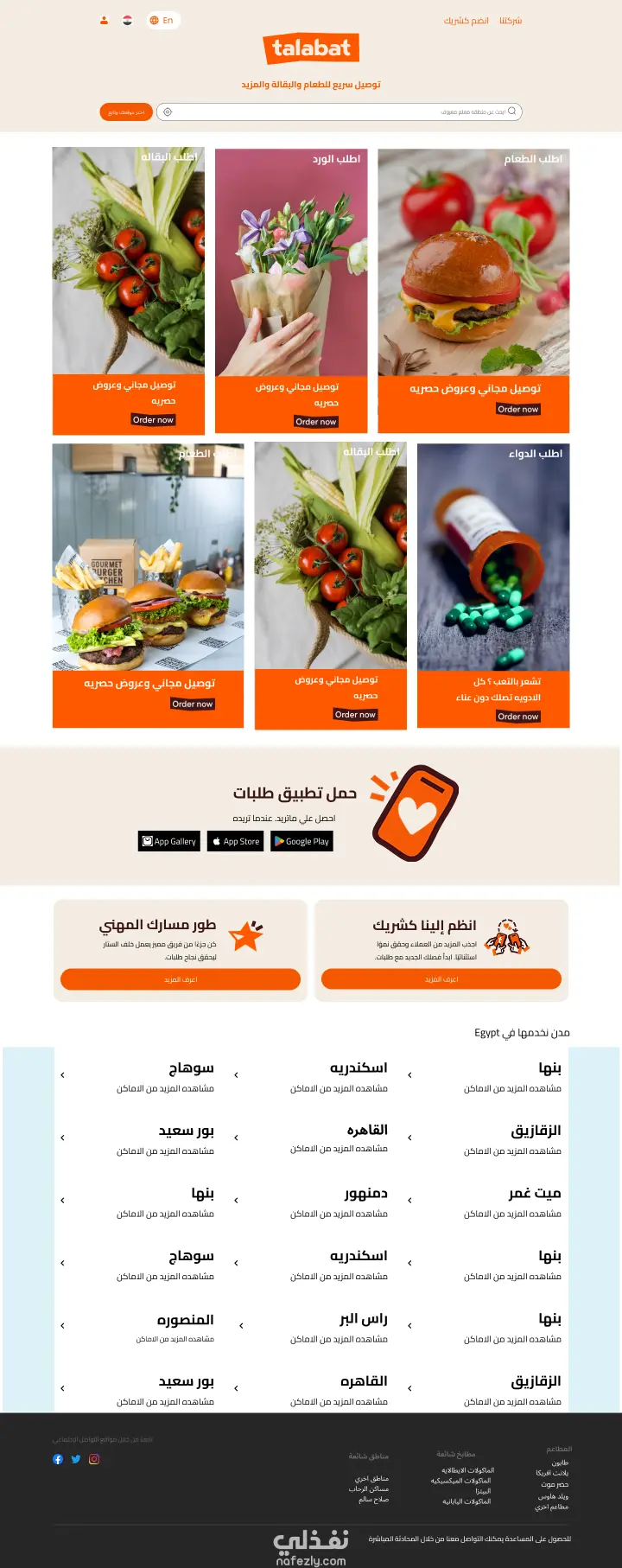Tap Order now on اطلب الورد card
622x1568 pixels.
315,422
